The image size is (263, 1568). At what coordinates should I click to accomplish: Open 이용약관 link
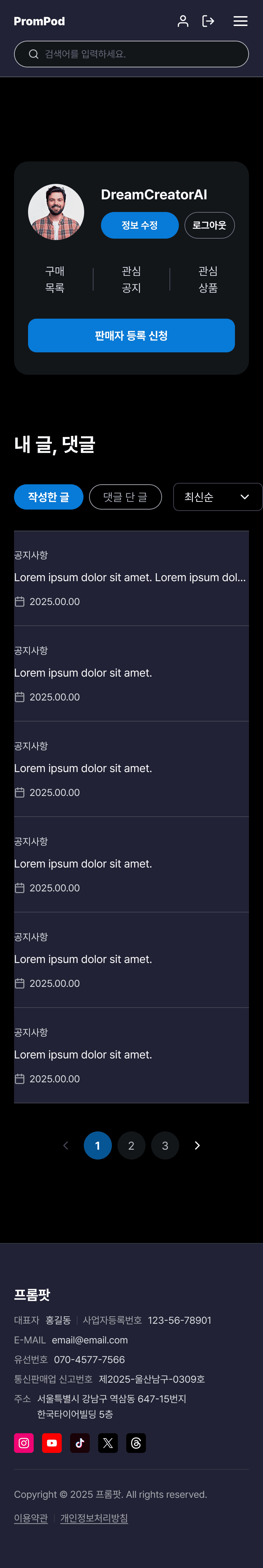click(31, 1518)
